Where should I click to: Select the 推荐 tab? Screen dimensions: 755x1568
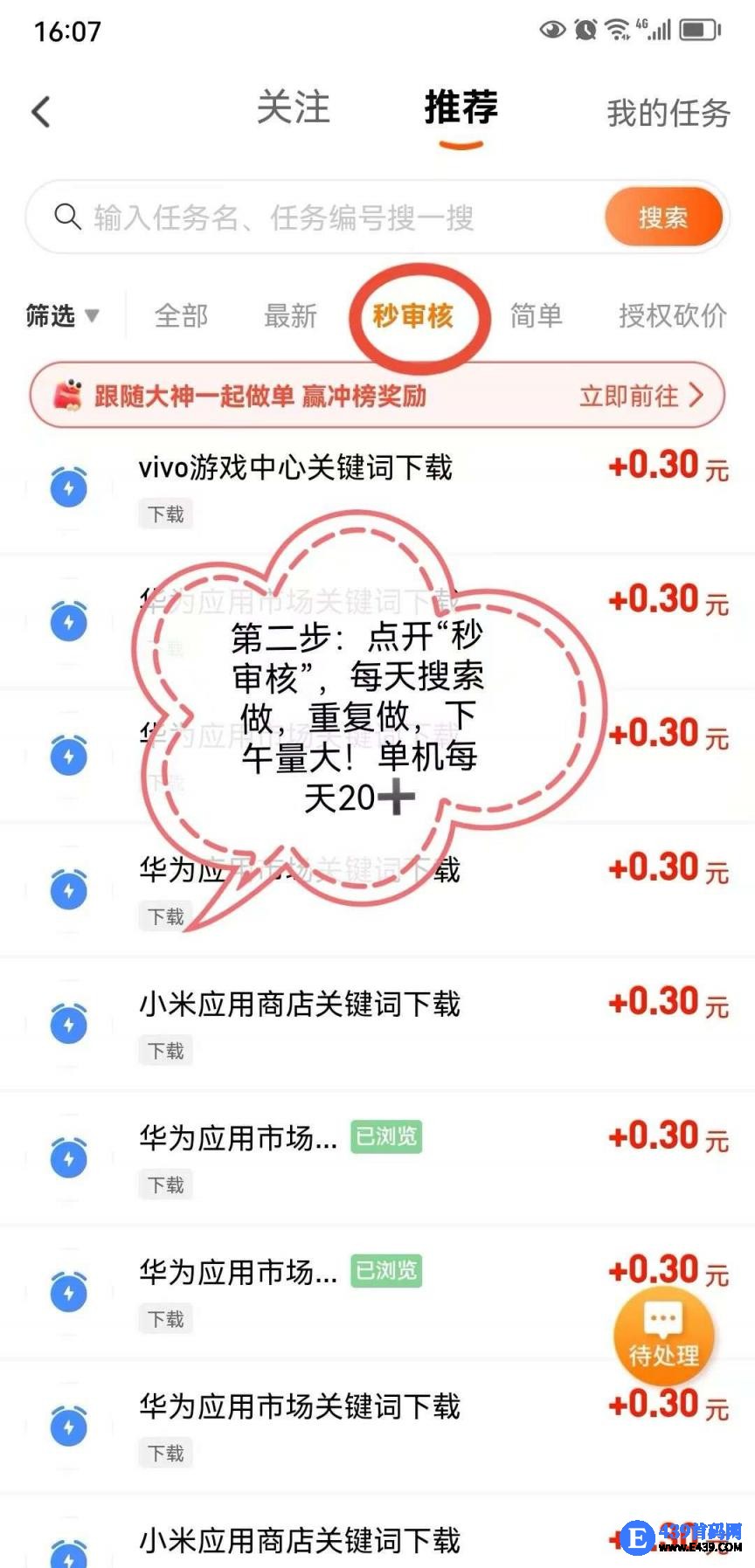click(461, 108)
